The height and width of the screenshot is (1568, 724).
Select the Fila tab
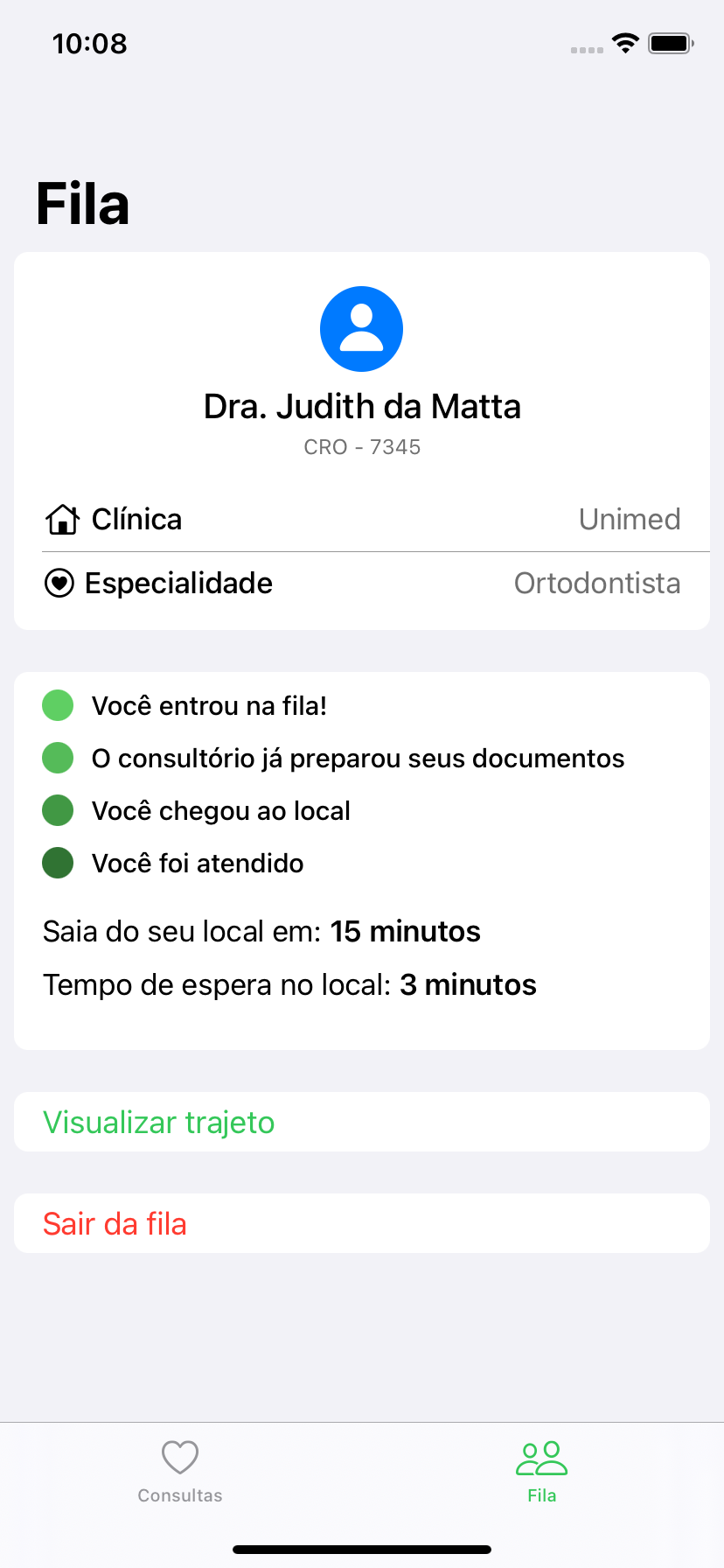542,1472
